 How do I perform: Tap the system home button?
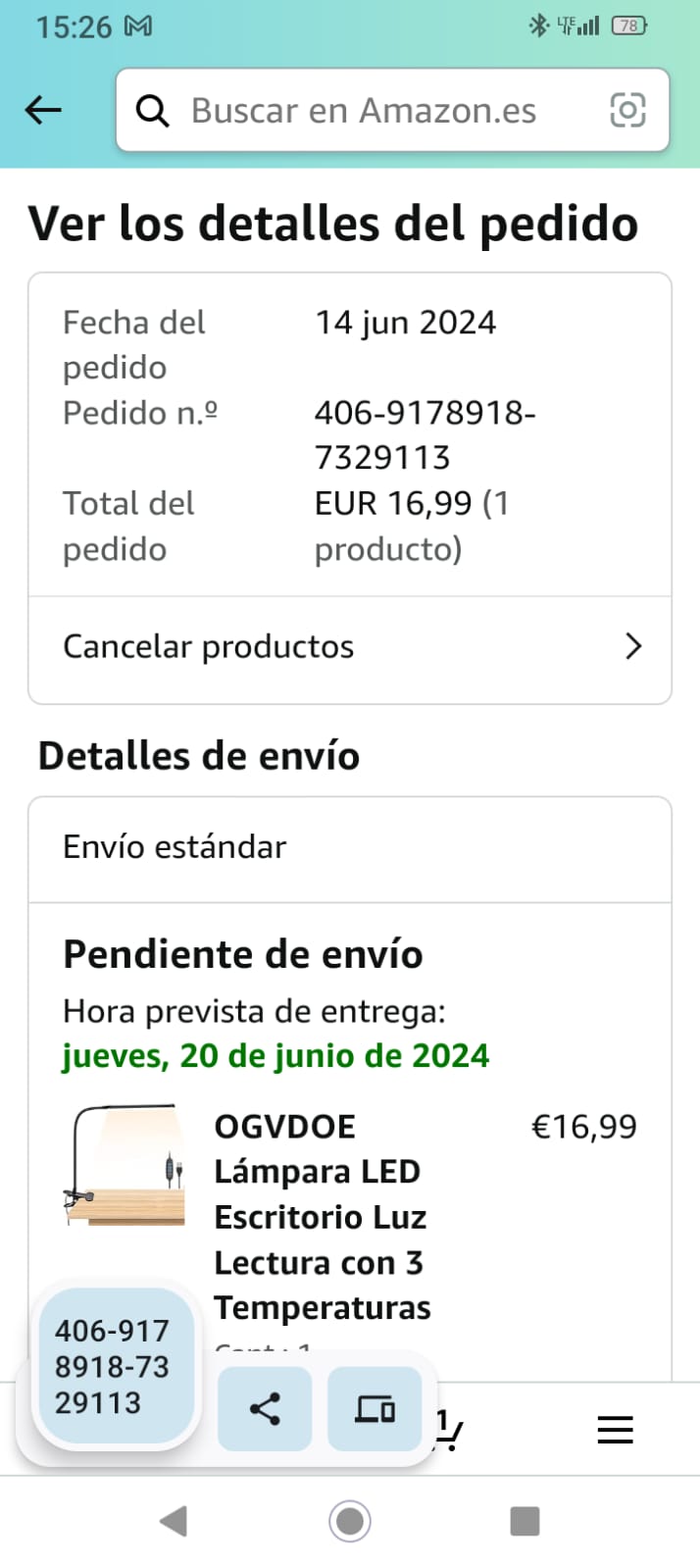[x=350, y=1521]
